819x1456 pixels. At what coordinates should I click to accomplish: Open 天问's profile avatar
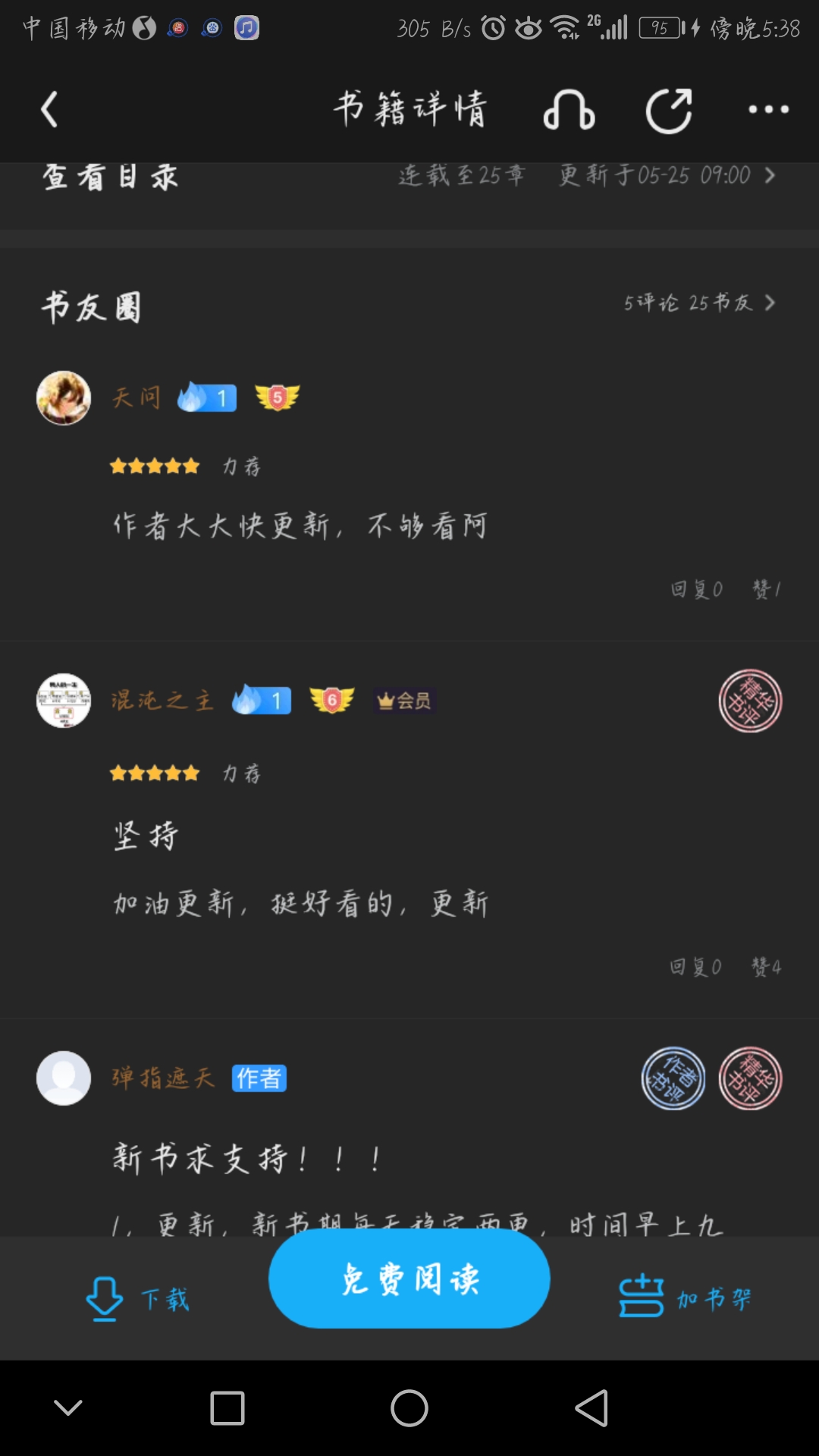[64, 398]
